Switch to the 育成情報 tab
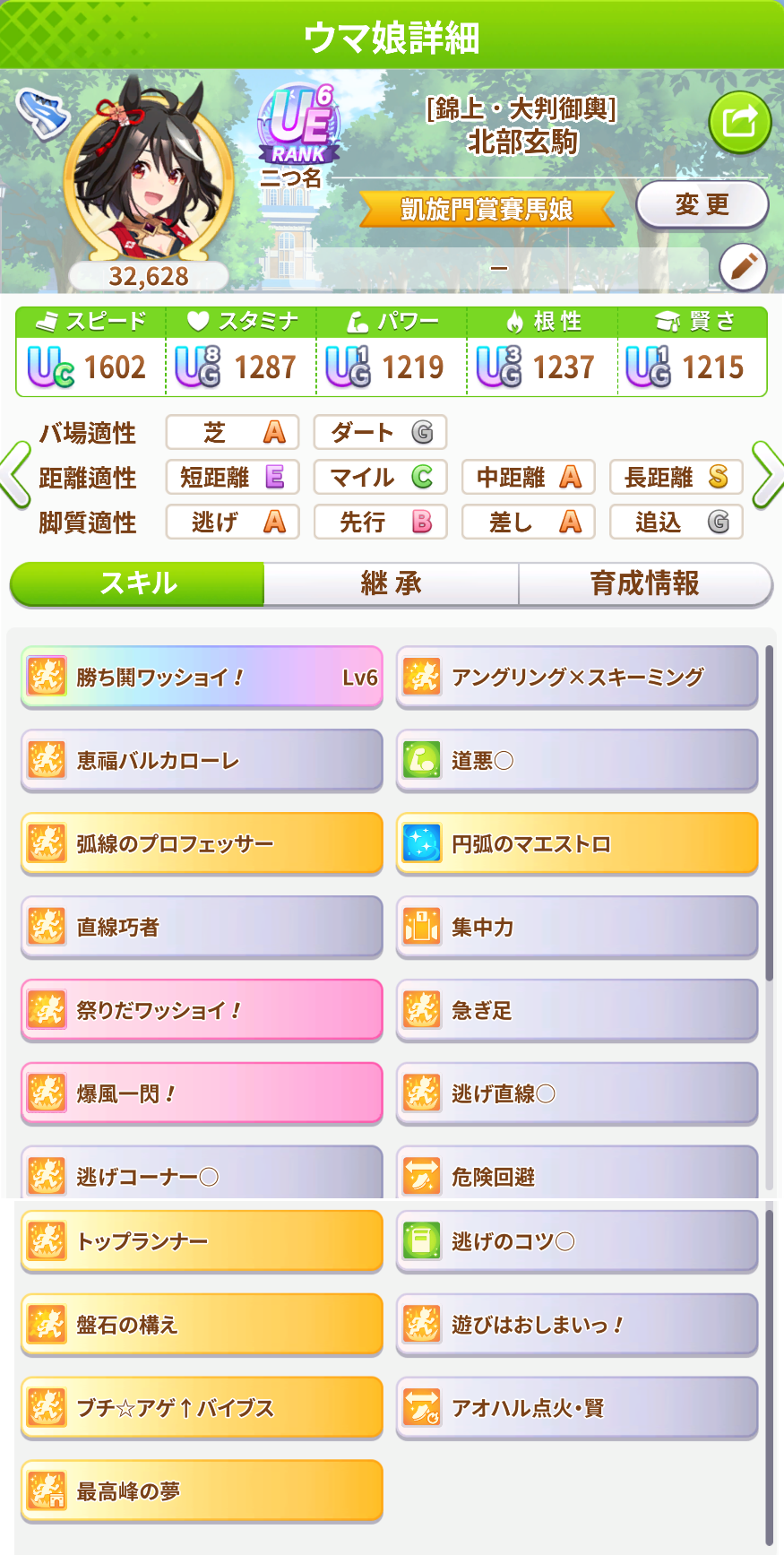 (645, 584)
